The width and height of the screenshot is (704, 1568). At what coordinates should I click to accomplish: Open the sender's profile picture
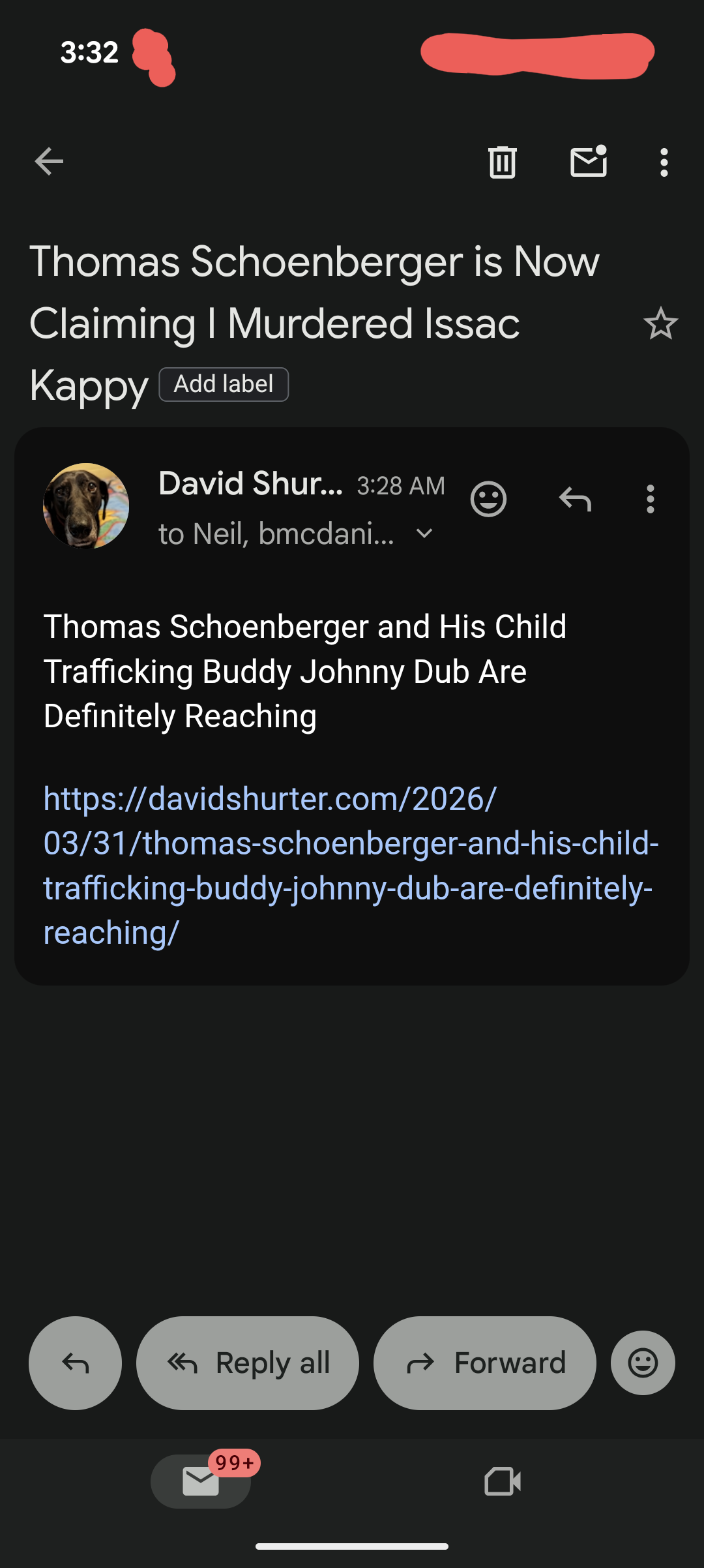pos(86,506)
